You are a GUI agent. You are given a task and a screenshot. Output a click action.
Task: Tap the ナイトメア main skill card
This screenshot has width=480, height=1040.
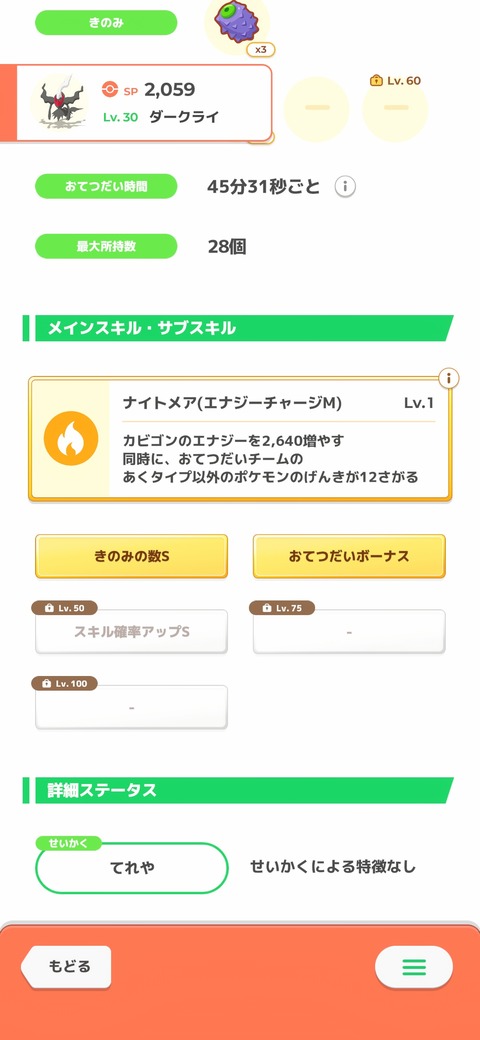pos(240,439)
